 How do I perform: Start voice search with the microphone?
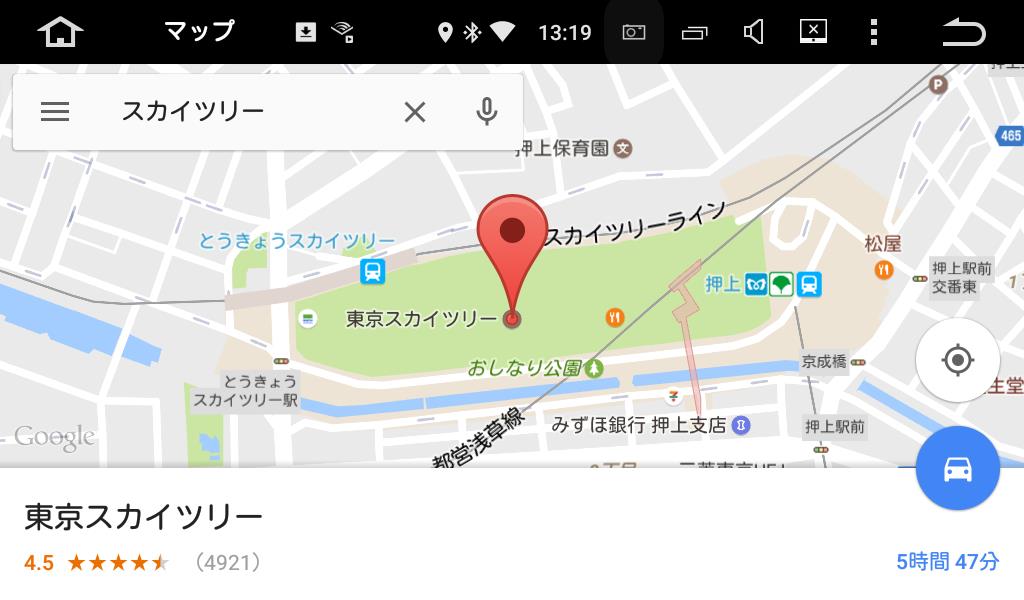coord(487,111)
